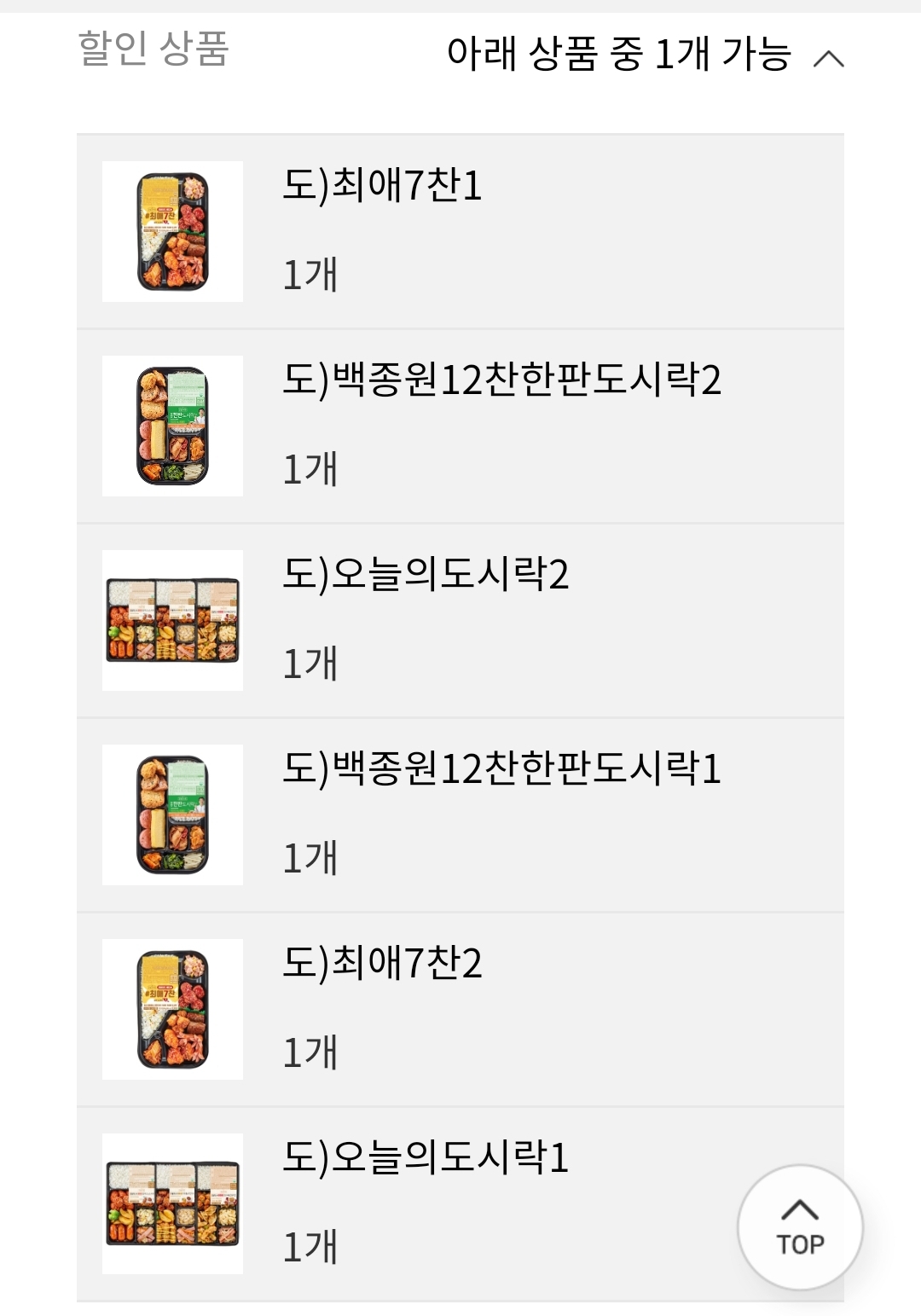Tap the 도)최애7찬2 row

[x=460, y=1009]
